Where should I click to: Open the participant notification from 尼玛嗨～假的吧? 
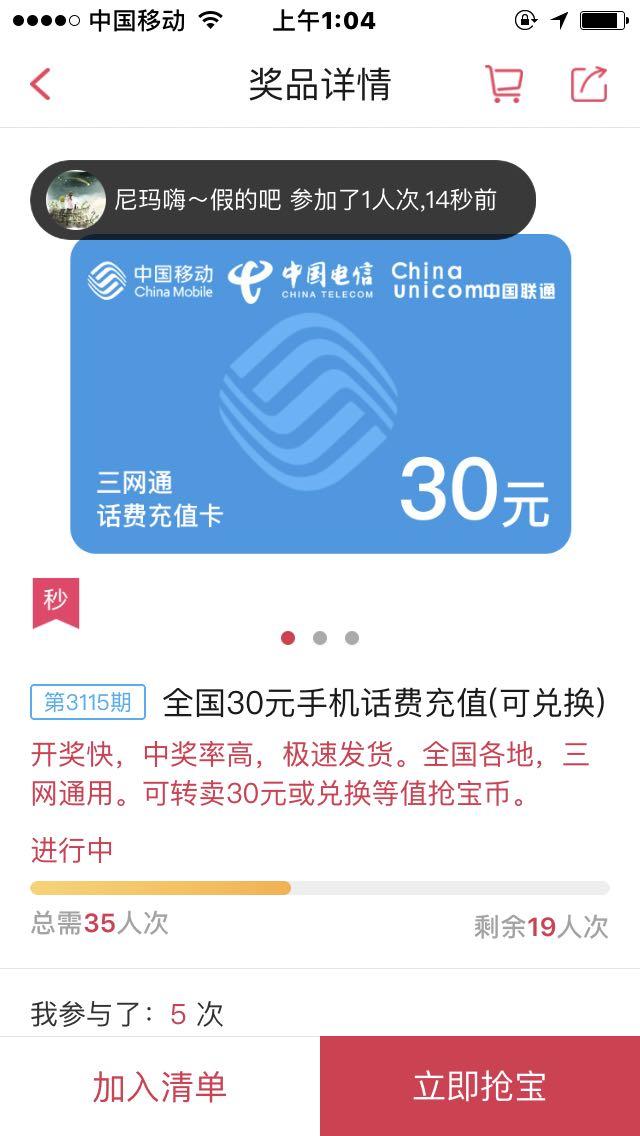tap(283, 199)
